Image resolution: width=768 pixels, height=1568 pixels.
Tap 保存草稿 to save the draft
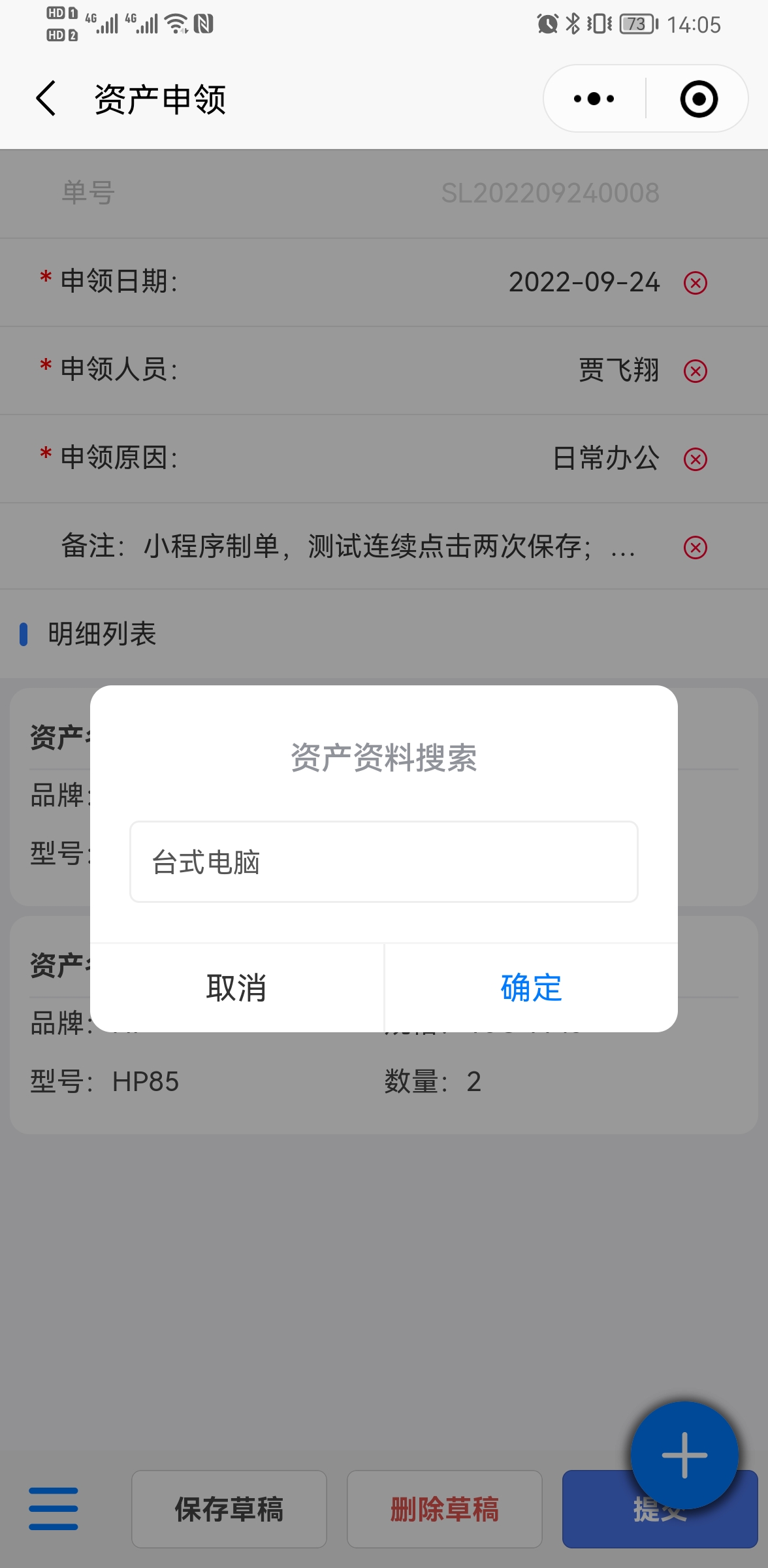(229, 1509)
